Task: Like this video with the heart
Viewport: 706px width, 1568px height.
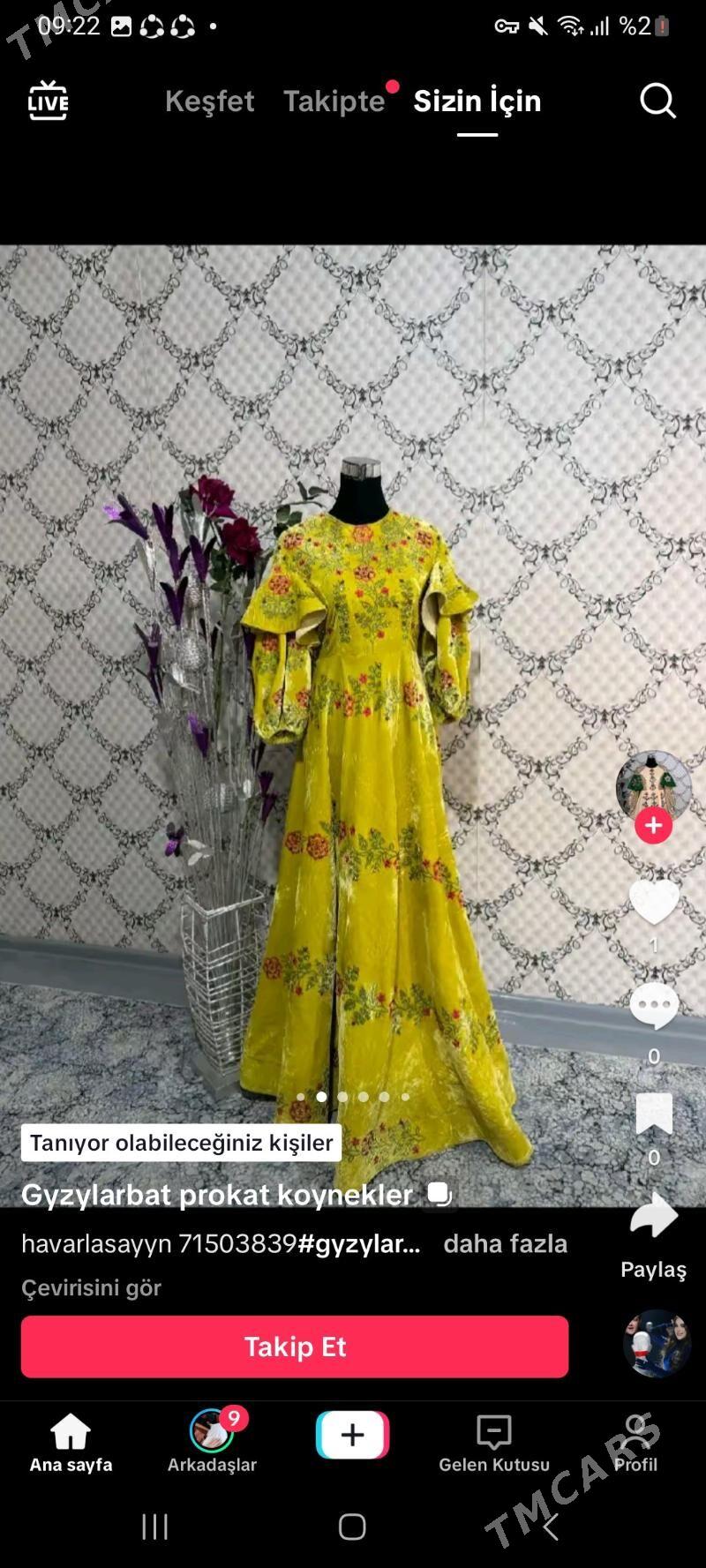Action: click(653, 902)
